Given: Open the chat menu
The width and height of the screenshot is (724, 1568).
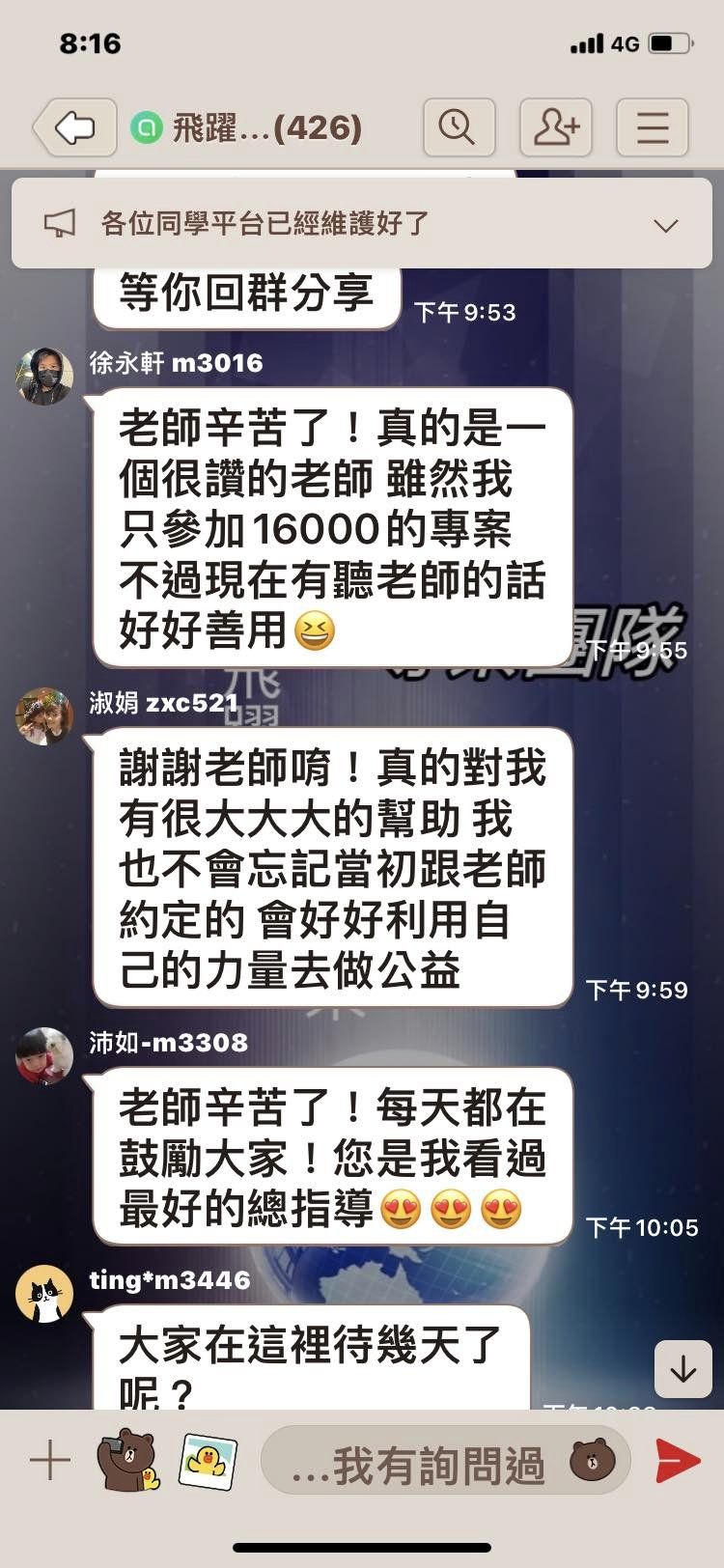Looking at the screenshot, I should (x=652, y=127).
